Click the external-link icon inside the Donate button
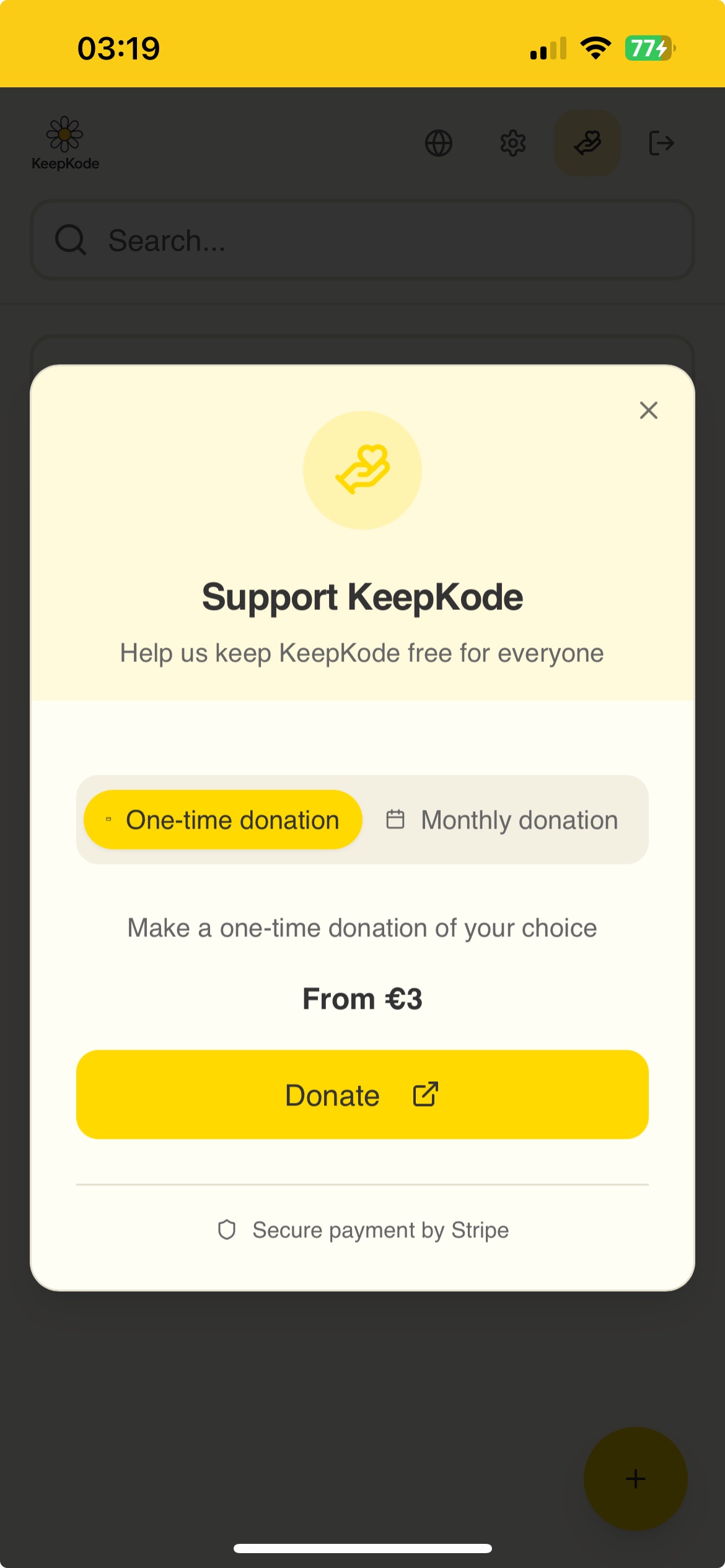This screenshot has width=725, height=1568. click(x=424, y=1094)
